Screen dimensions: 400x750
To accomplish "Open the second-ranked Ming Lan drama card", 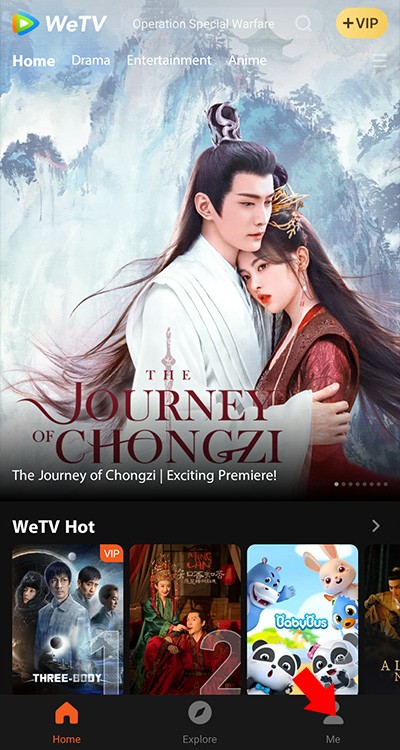I will click(185, 619).
